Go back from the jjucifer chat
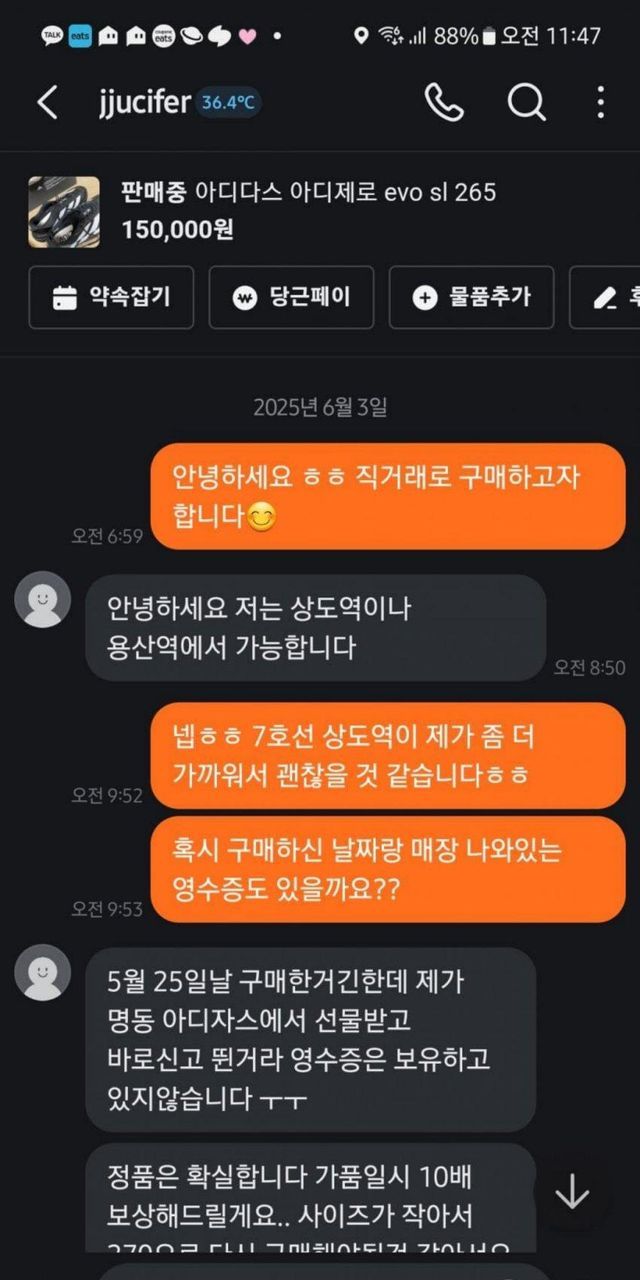This screenshot has height=1280, width=640. [x=47, y=102]
